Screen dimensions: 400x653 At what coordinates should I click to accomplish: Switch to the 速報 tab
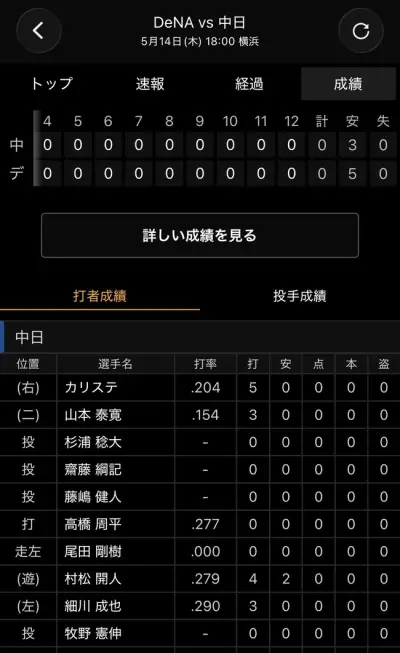[150, 84]
